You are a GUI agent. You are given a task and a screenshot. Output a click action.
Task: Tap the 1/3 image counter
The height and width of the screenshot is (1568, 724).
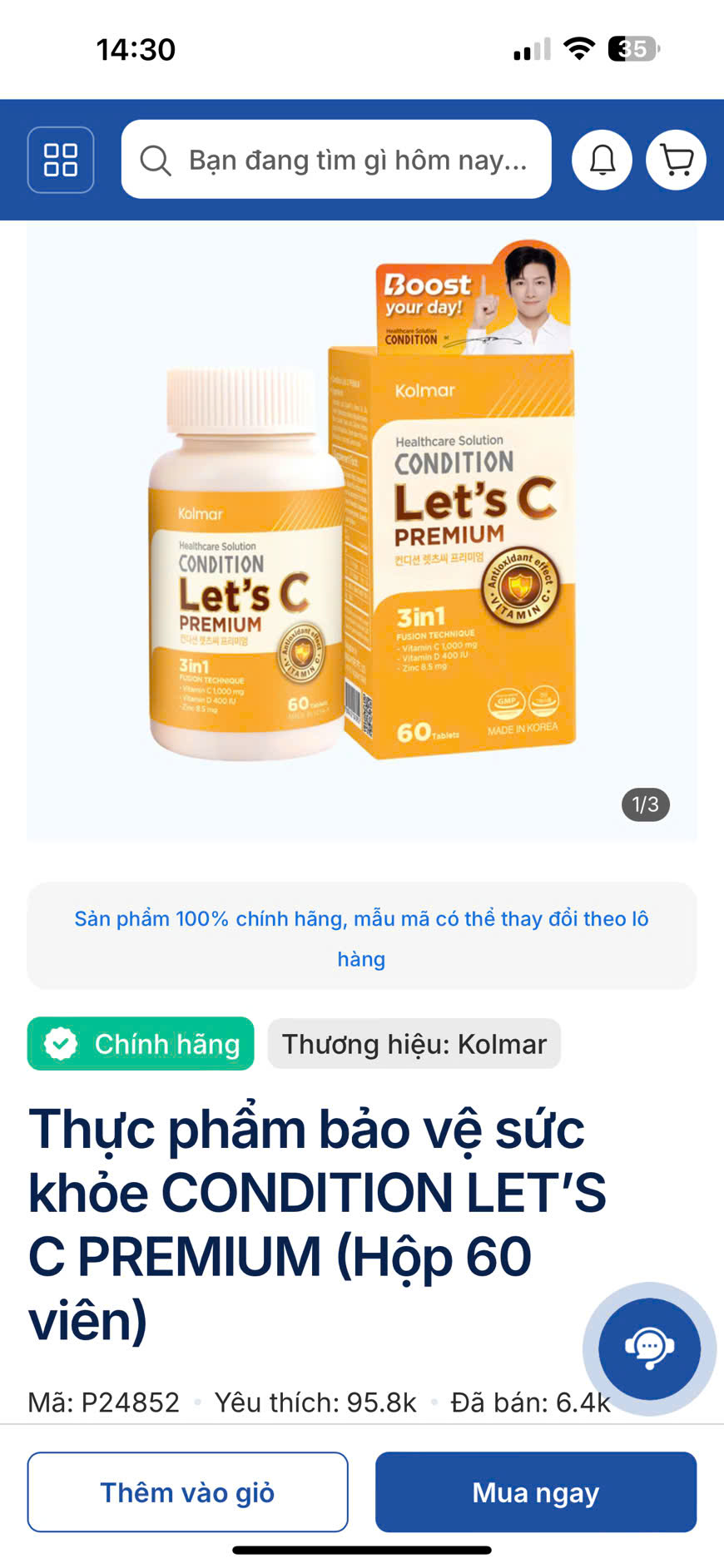pos(644,804)
